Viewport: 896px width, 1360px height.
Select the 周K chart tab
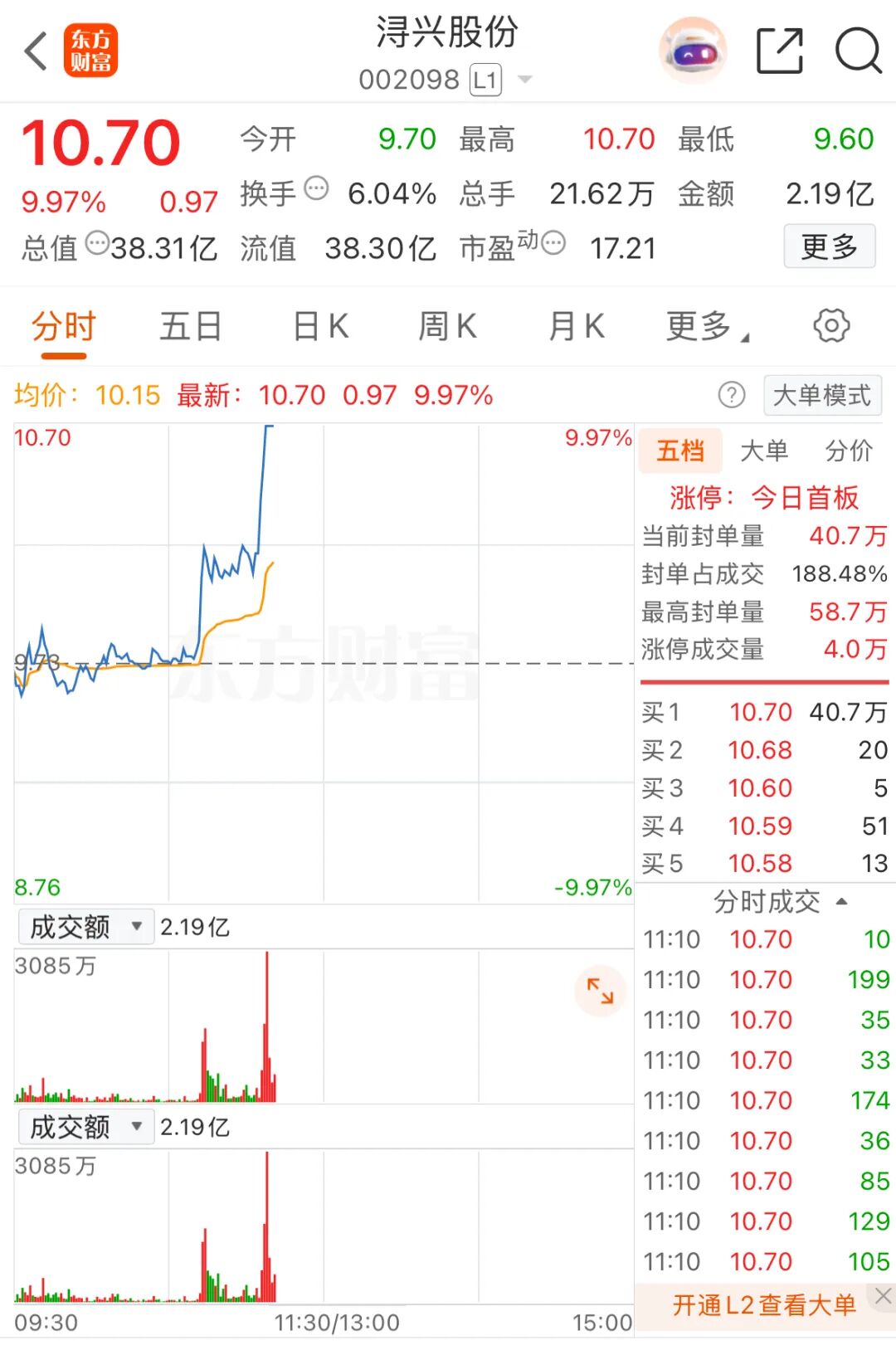click(x=447, y=327)
